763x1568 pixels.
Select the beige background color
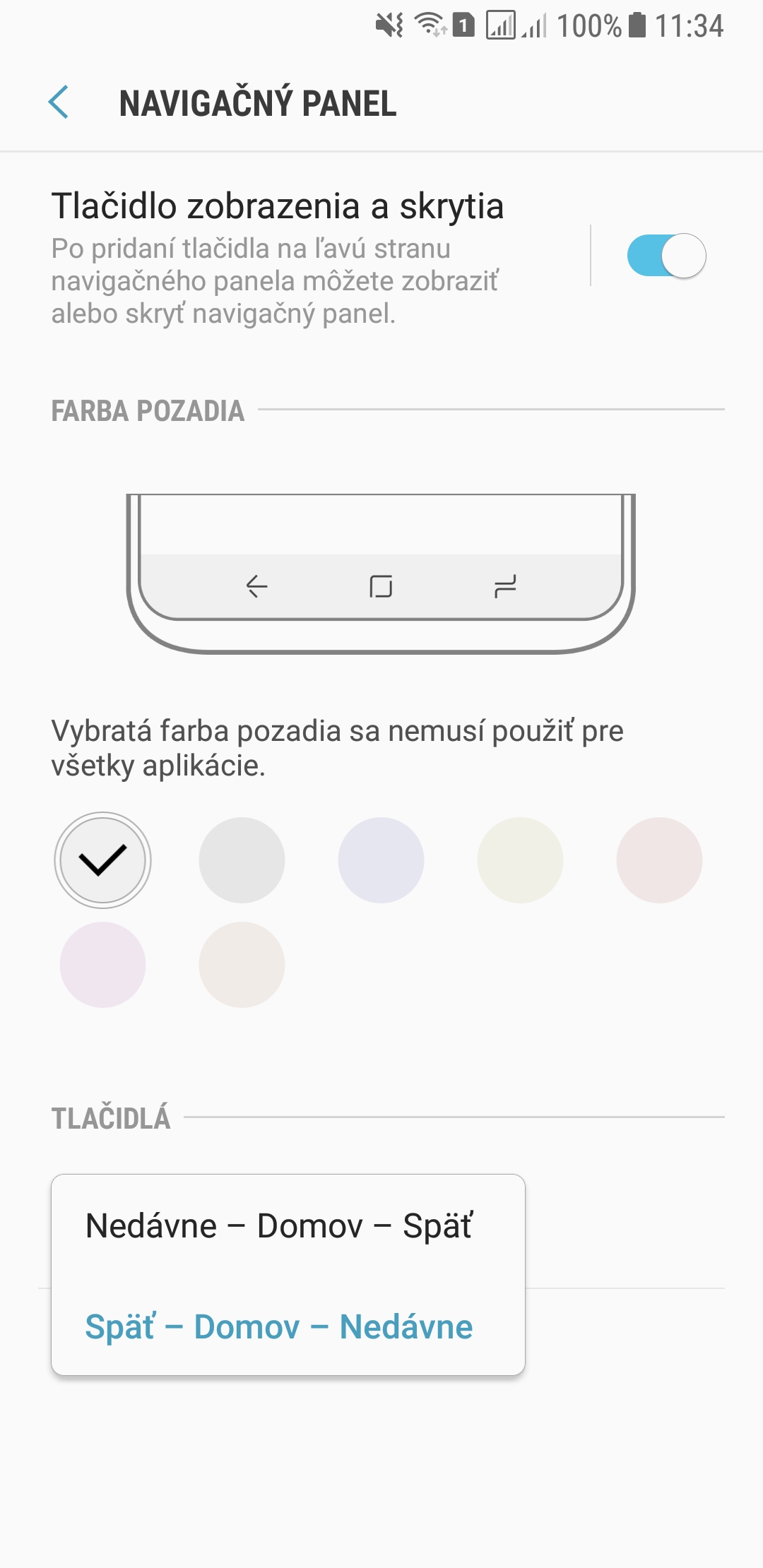point(242,964)
